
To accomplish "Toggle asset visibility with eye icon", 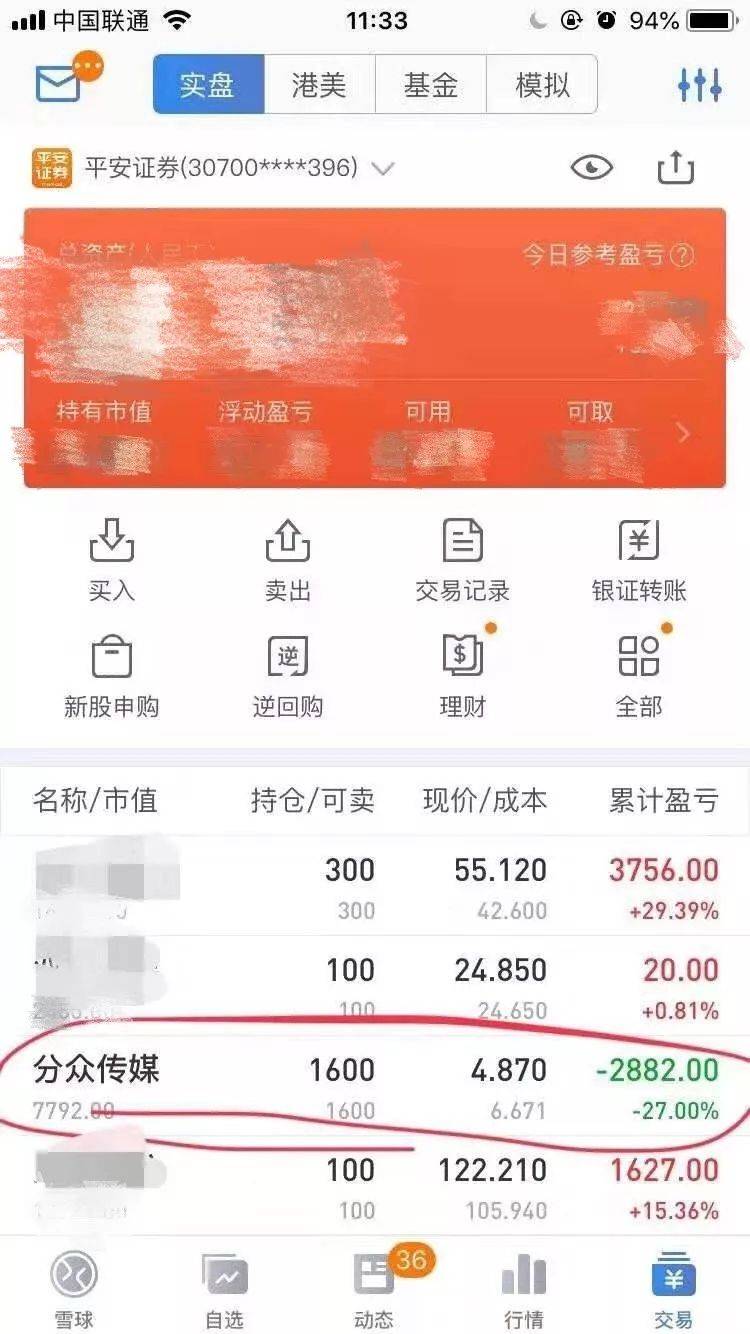I will pos(591,167).
